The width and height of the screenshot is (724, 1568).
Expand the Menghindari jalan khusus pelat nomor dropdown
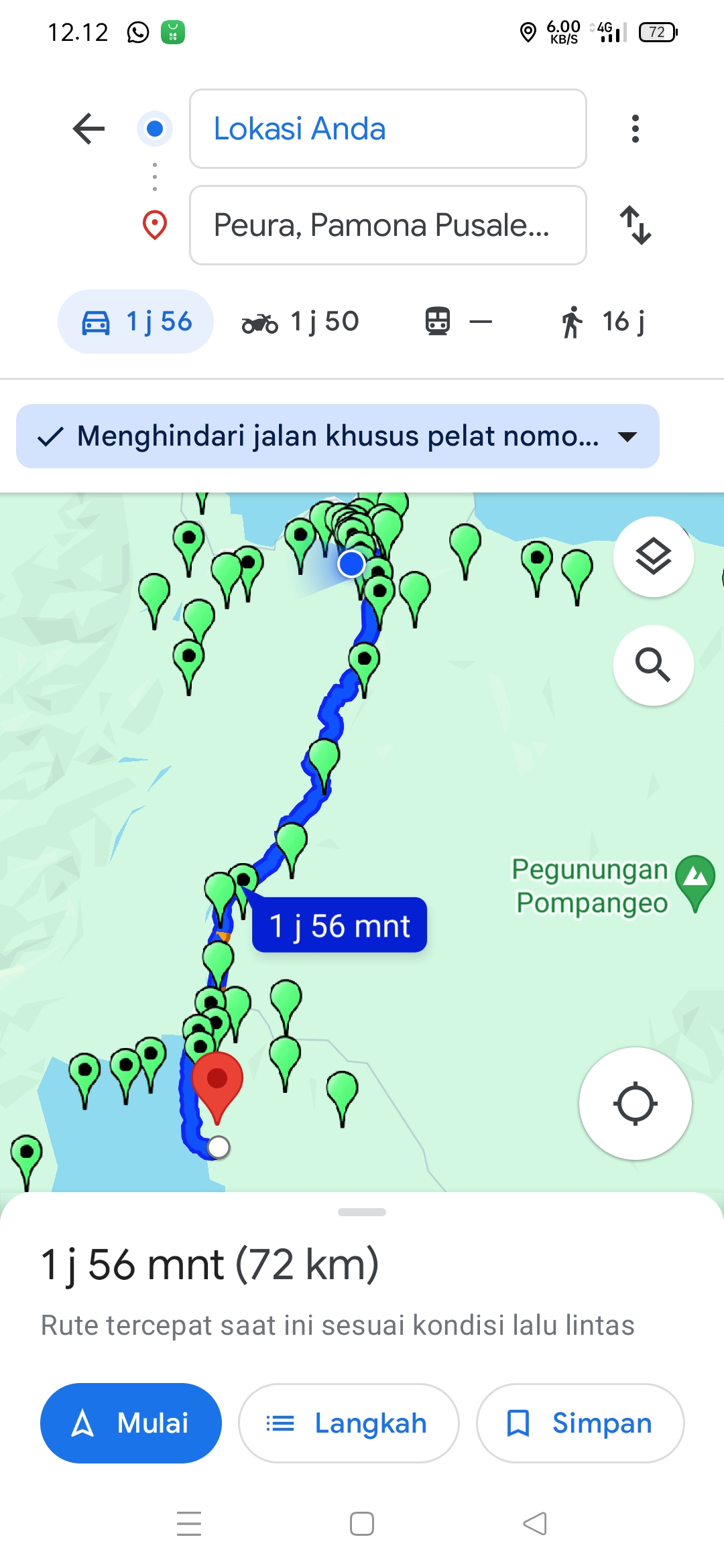(338, 436)
